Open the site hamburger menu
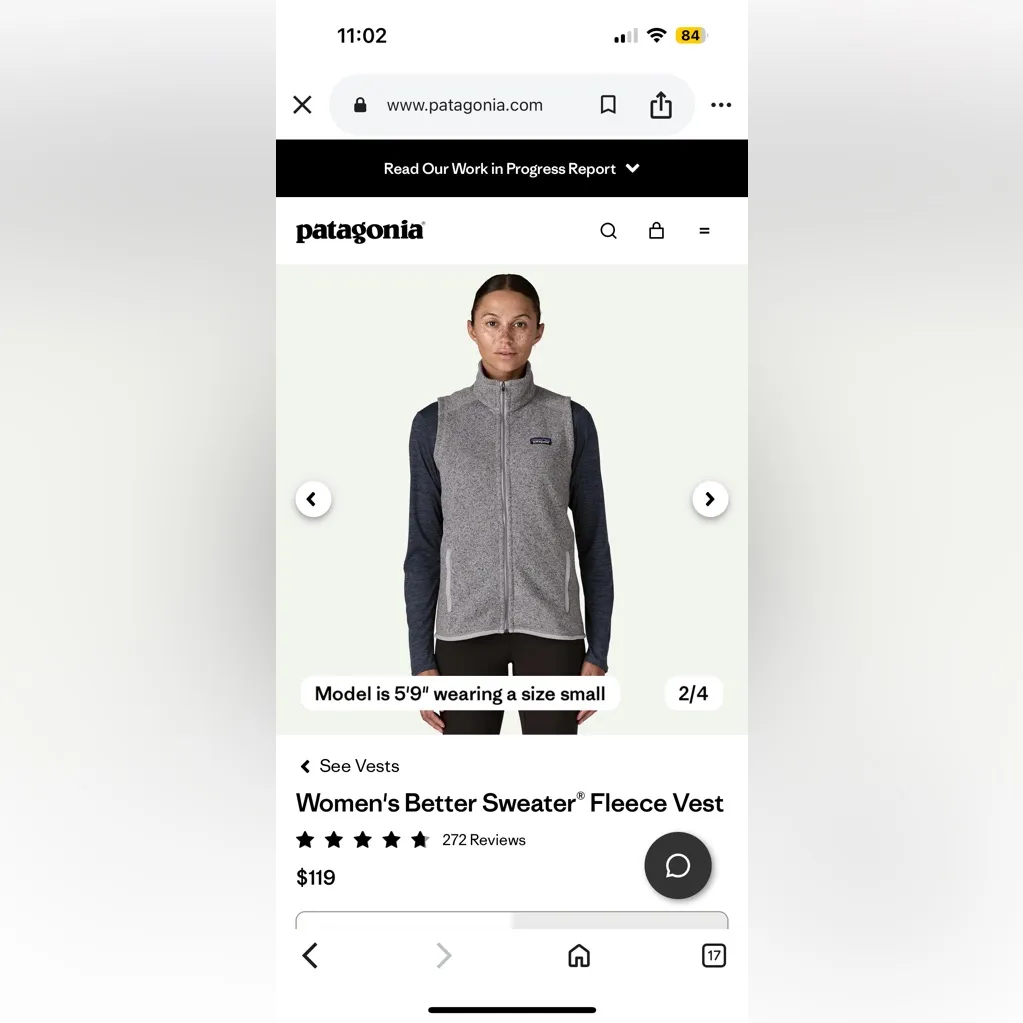 coord(704,231)
